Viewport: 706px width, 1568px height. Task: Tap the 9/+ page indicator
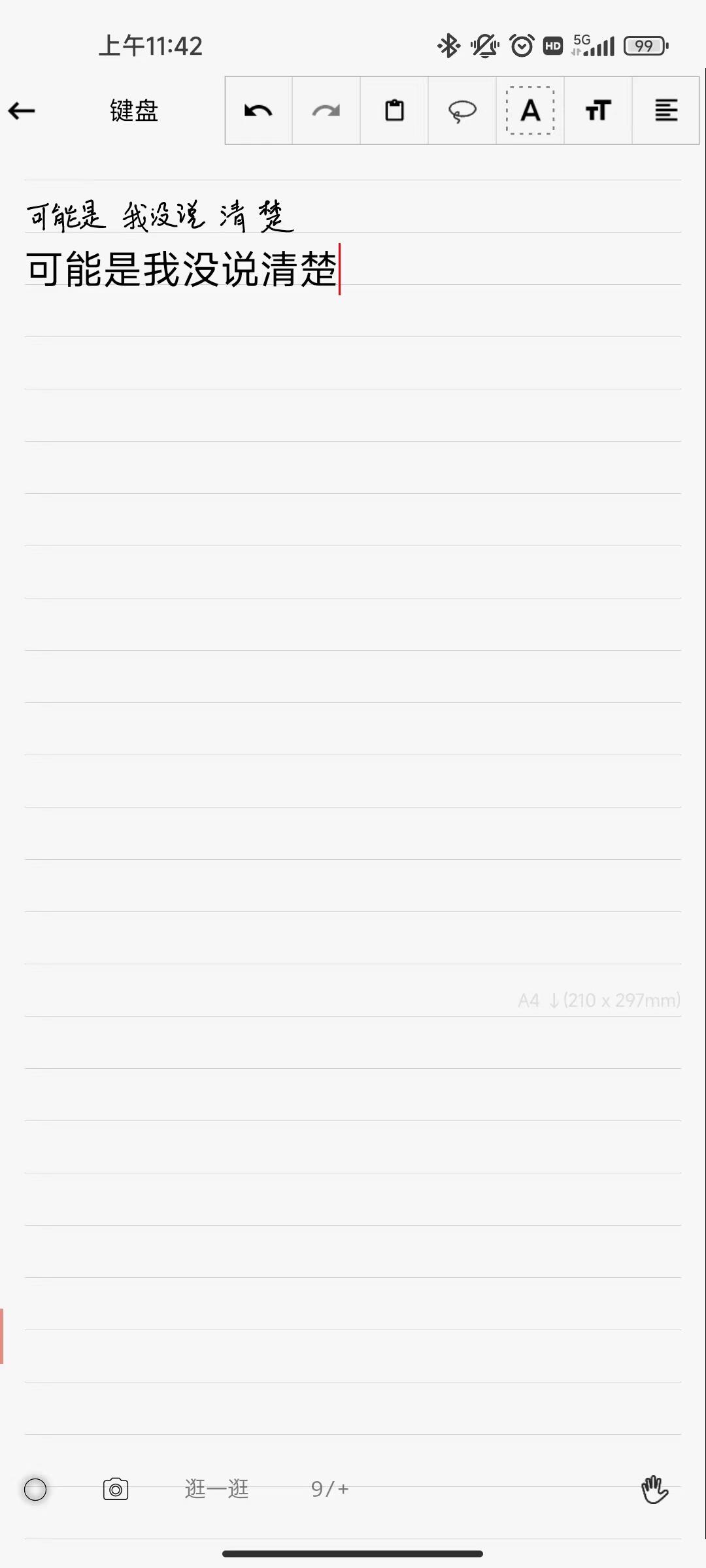pos(329,1489)
